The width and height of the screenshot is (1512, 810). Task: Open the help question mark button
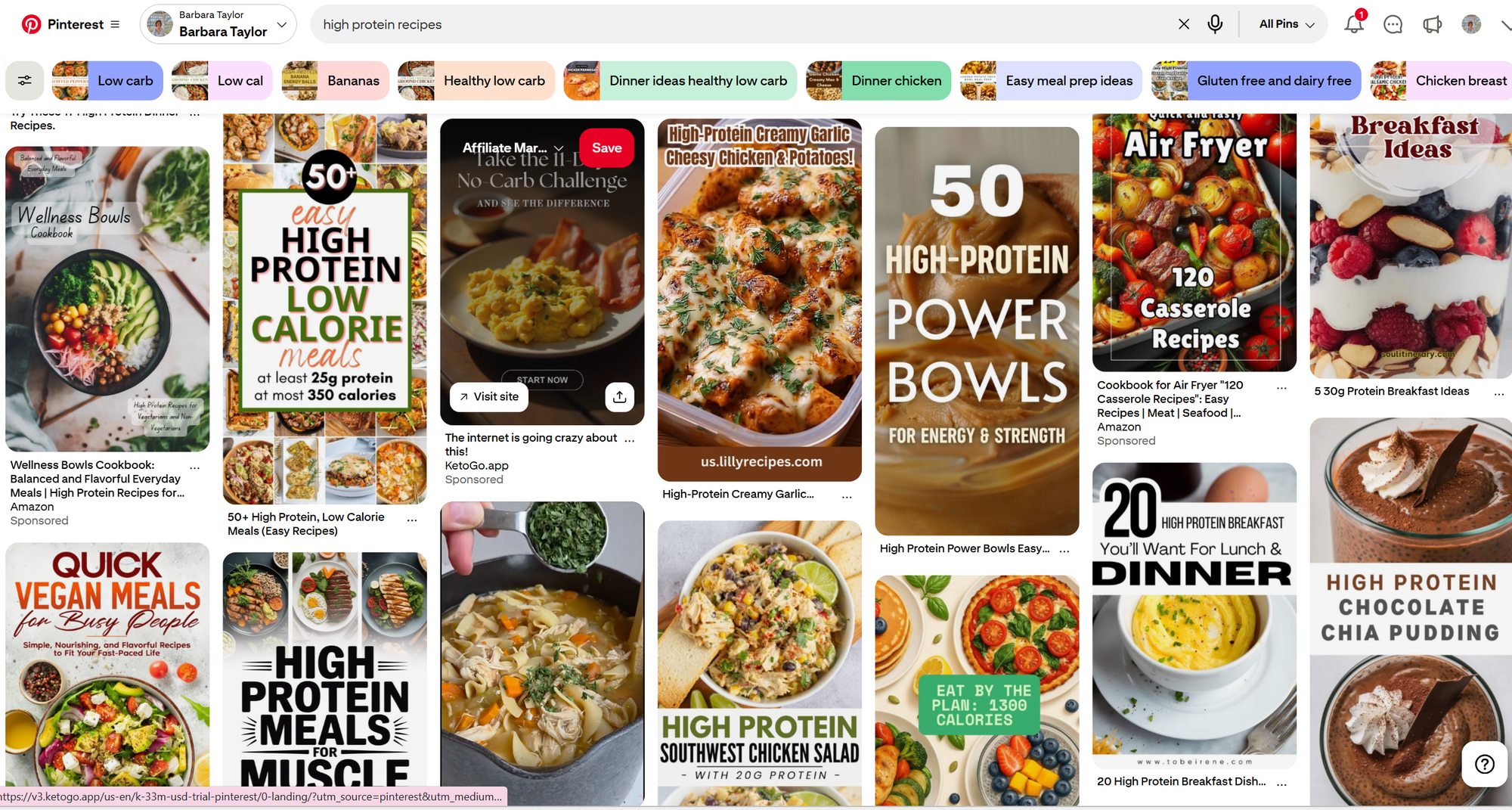1485,764
